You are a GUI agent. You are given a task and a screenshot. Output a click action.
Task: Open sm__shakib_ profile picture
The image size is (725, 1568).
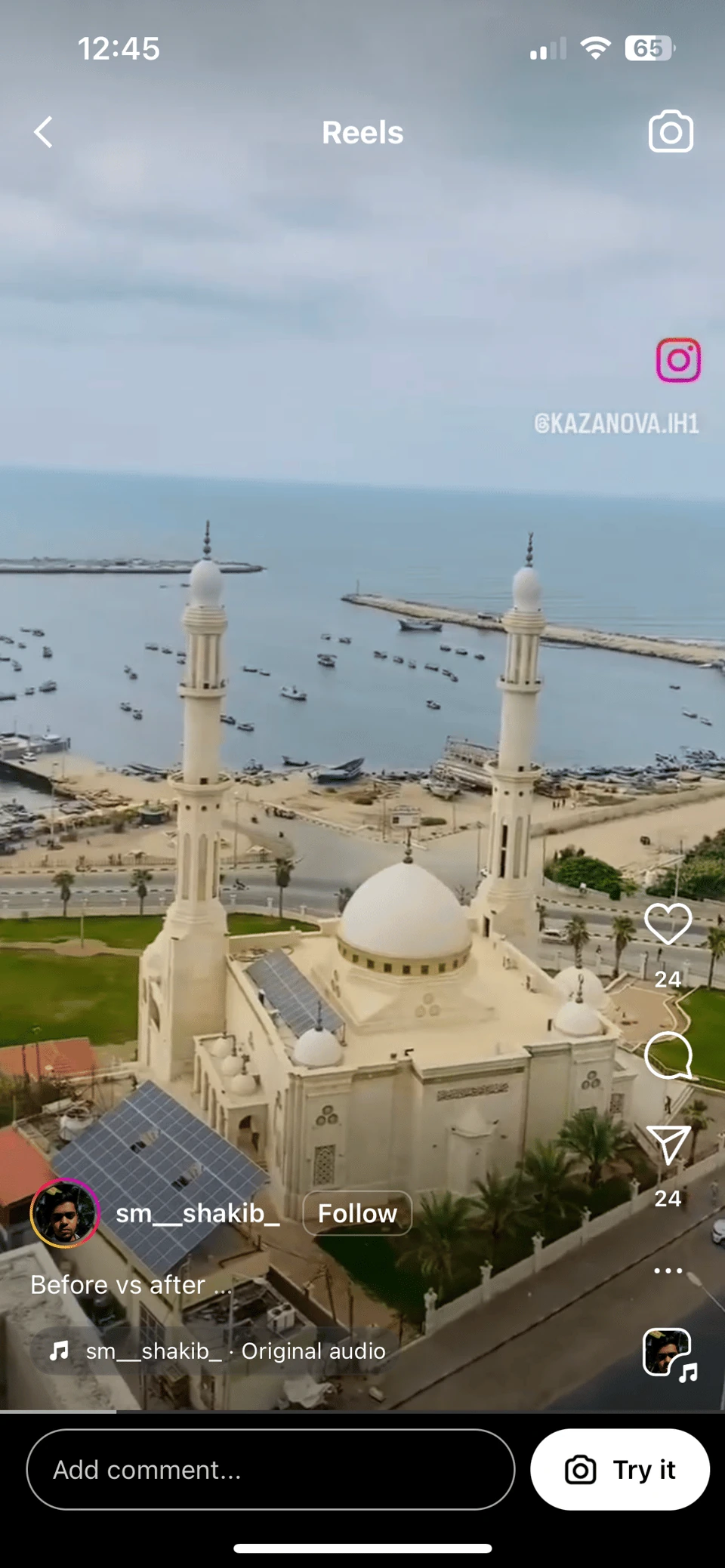[x=65, y=1213]
